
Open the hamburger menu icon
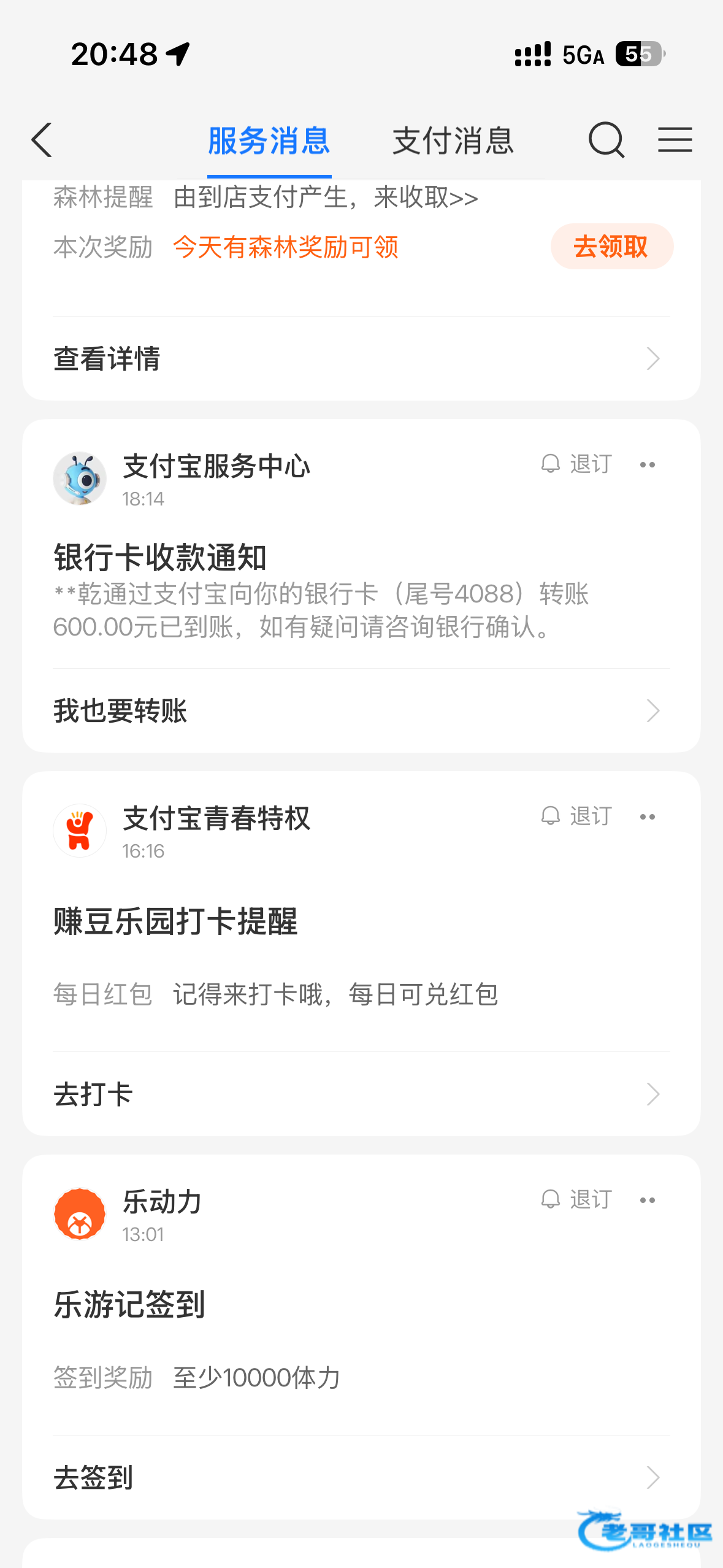[675, 140]
